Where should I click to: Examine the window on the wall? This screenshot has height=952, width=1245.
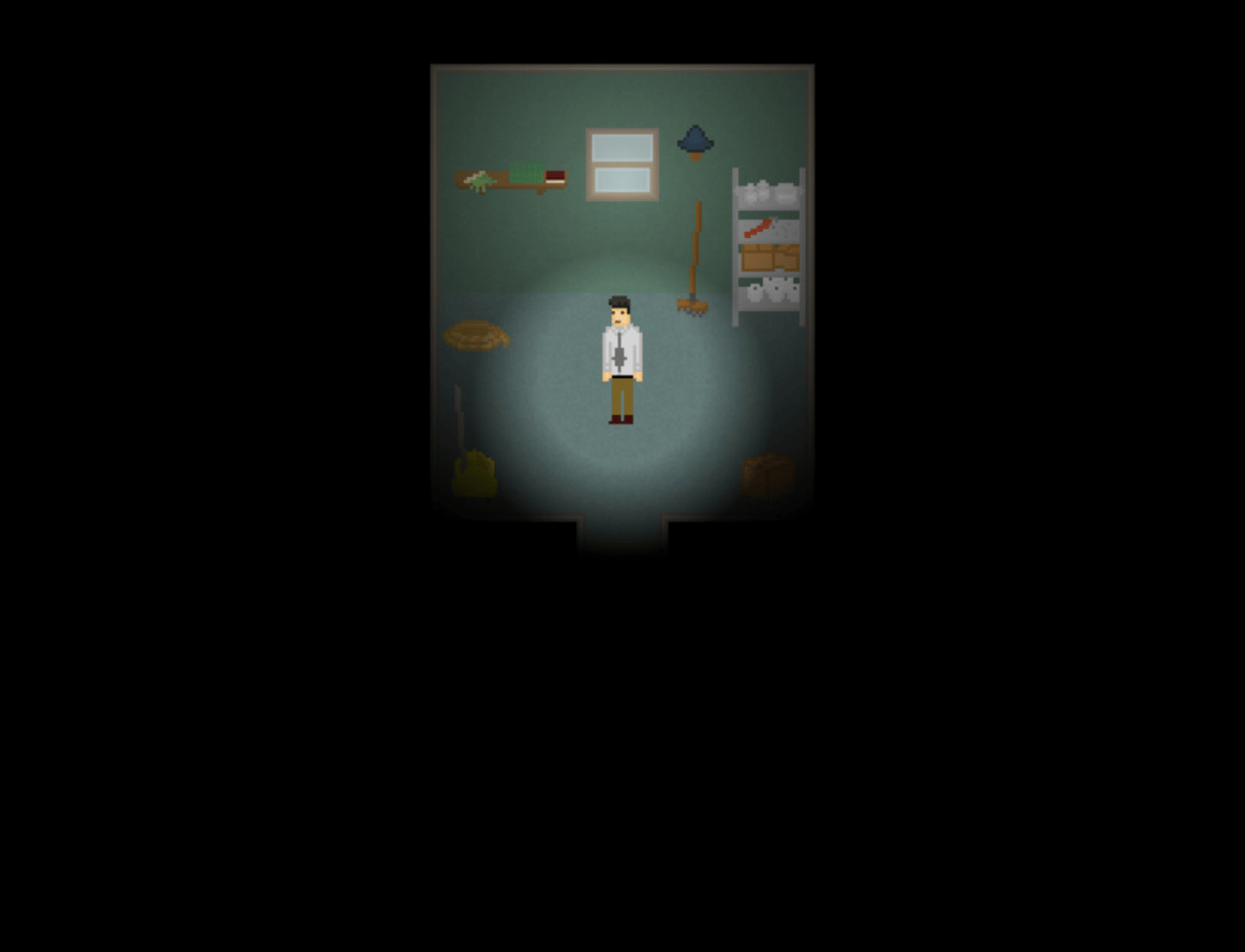[622, 165]
